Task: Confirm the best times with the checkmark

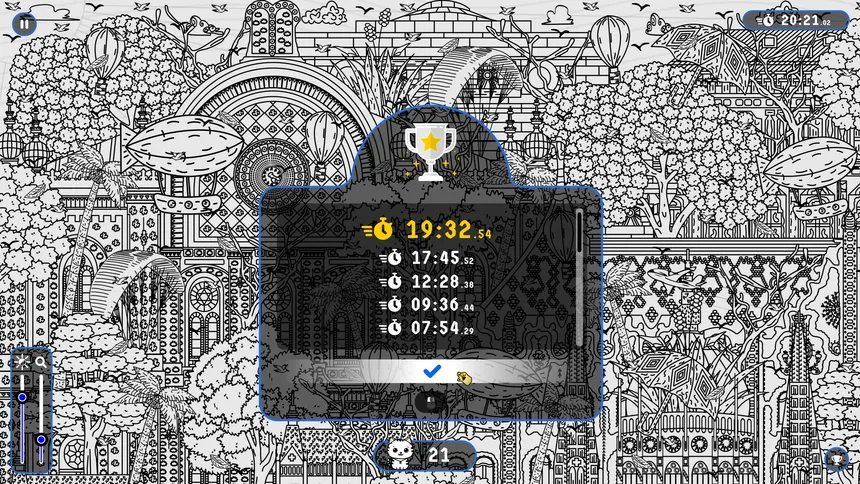Action: click(431, 371)
